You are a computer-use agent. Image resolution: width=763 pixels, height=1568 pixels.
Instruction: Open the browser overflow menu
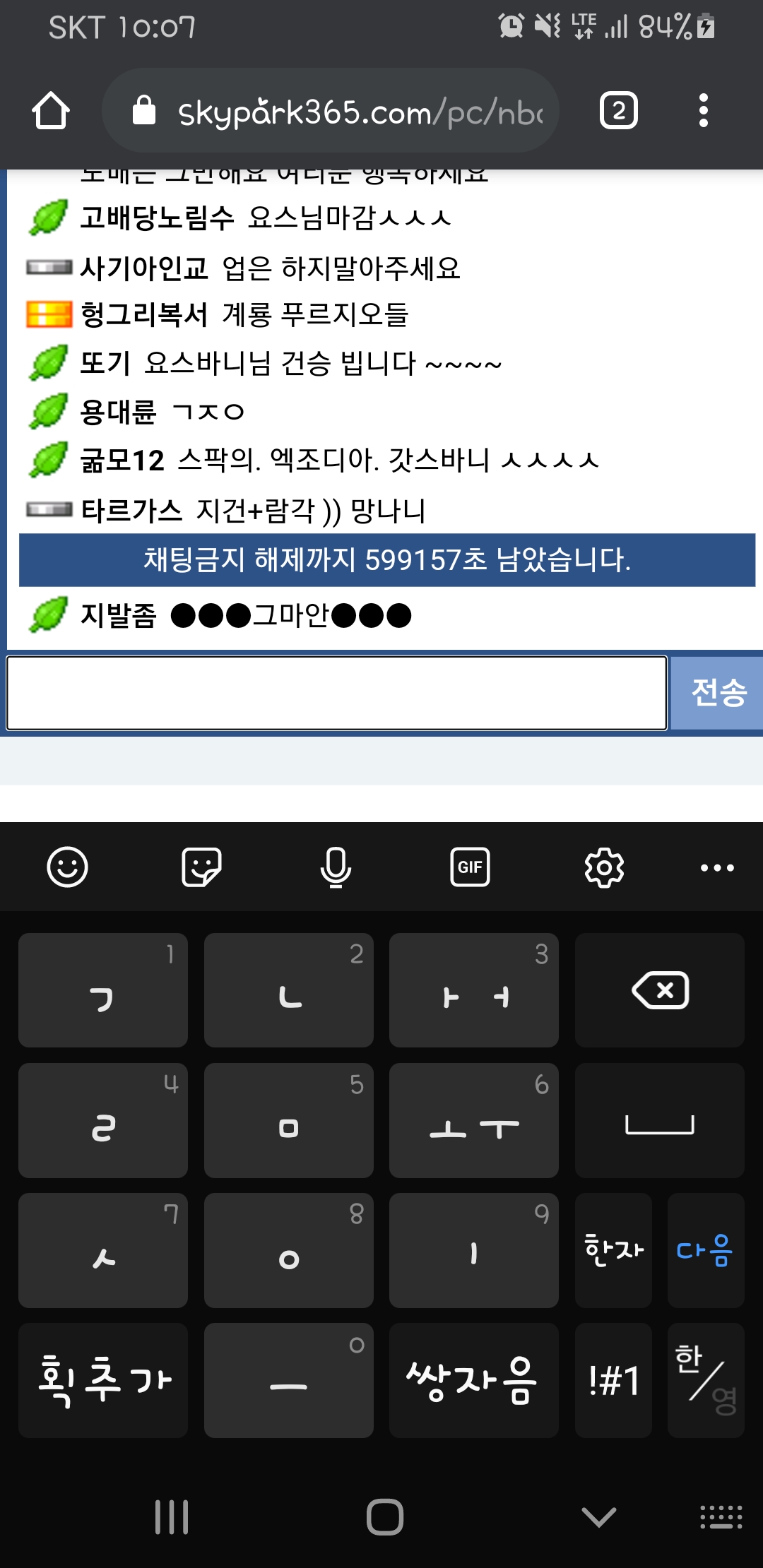tap(703, 111)
